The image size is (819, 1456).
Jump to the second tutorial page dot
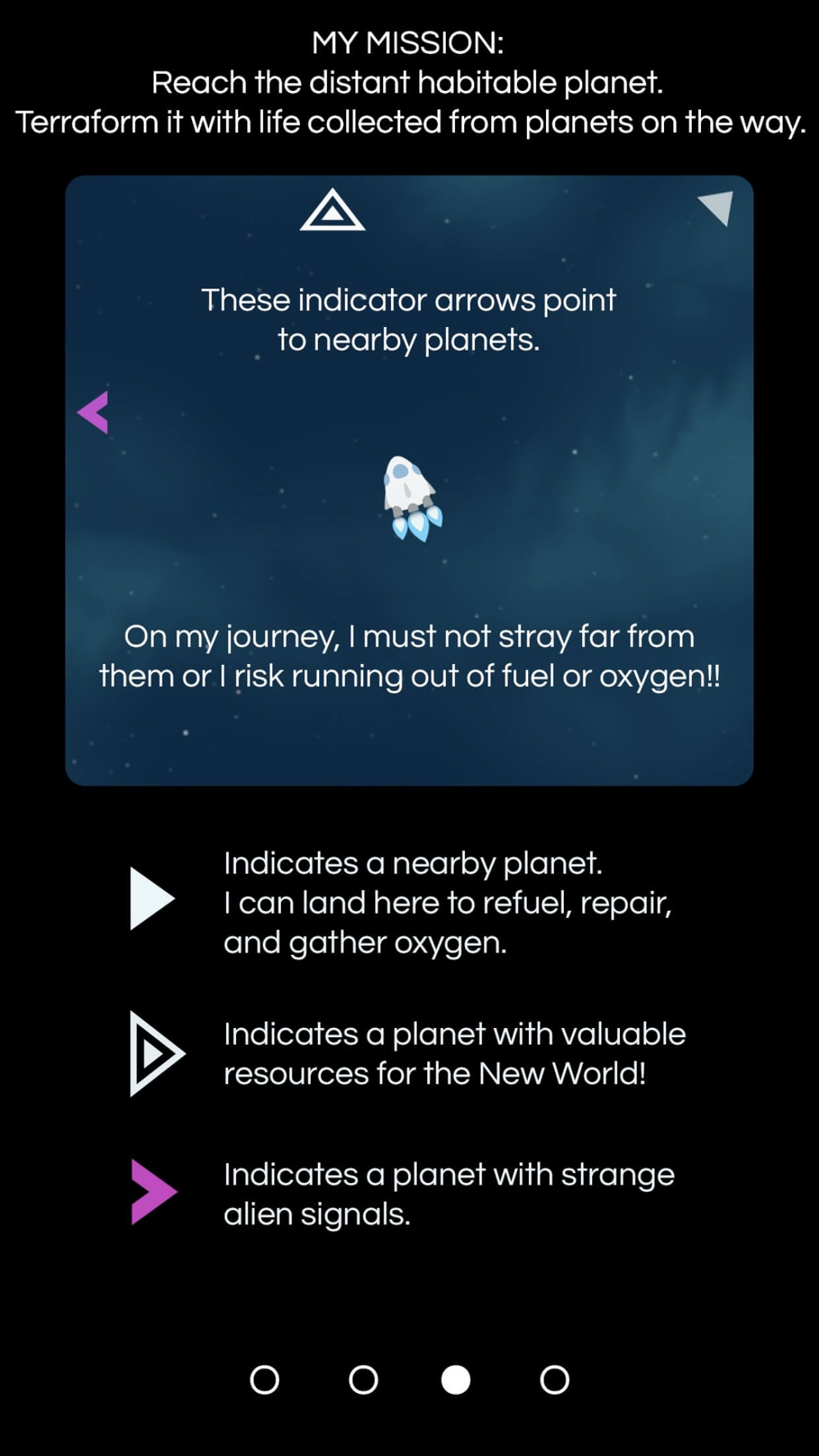(363, 1380)
